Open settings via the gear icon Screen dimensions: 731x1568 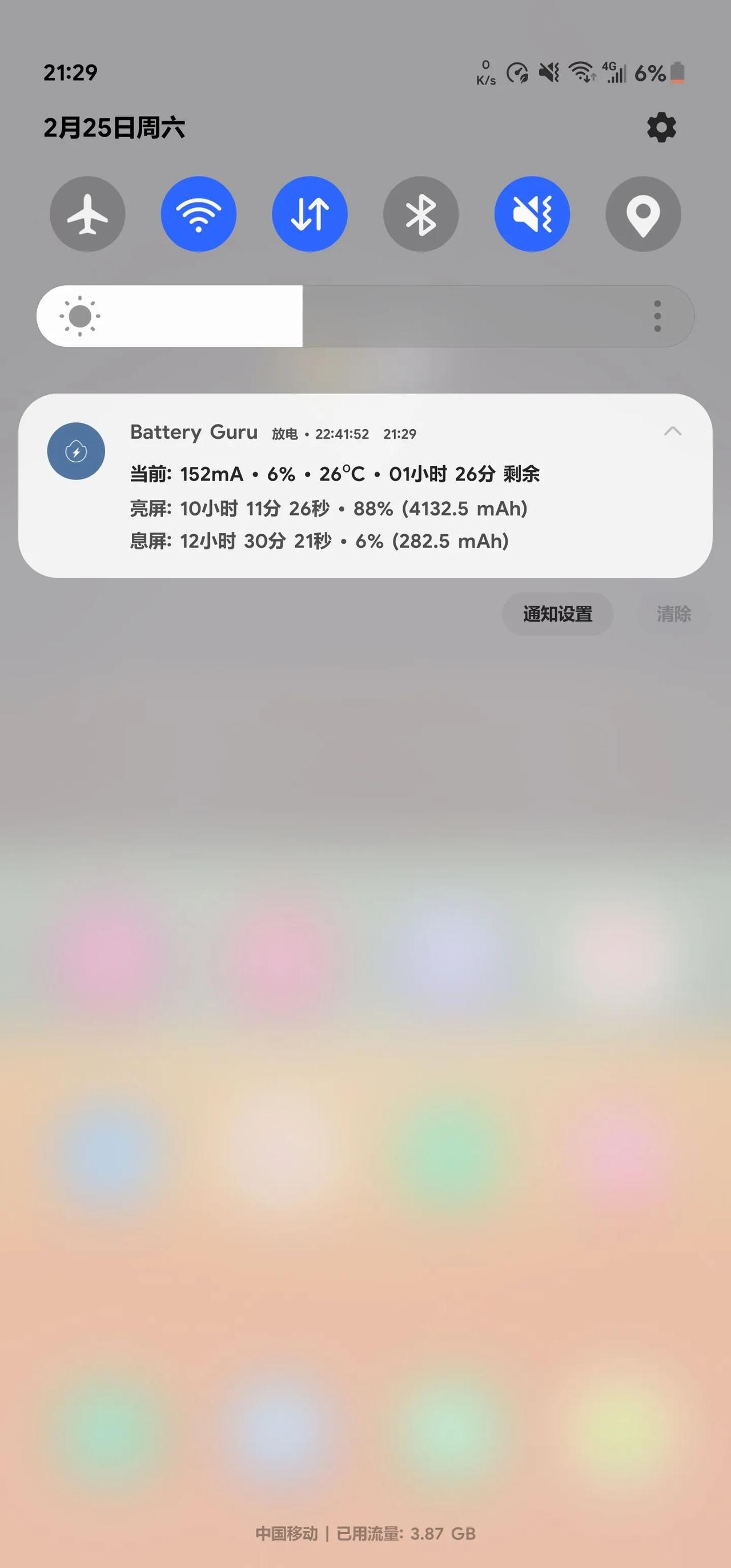[661, 128]
